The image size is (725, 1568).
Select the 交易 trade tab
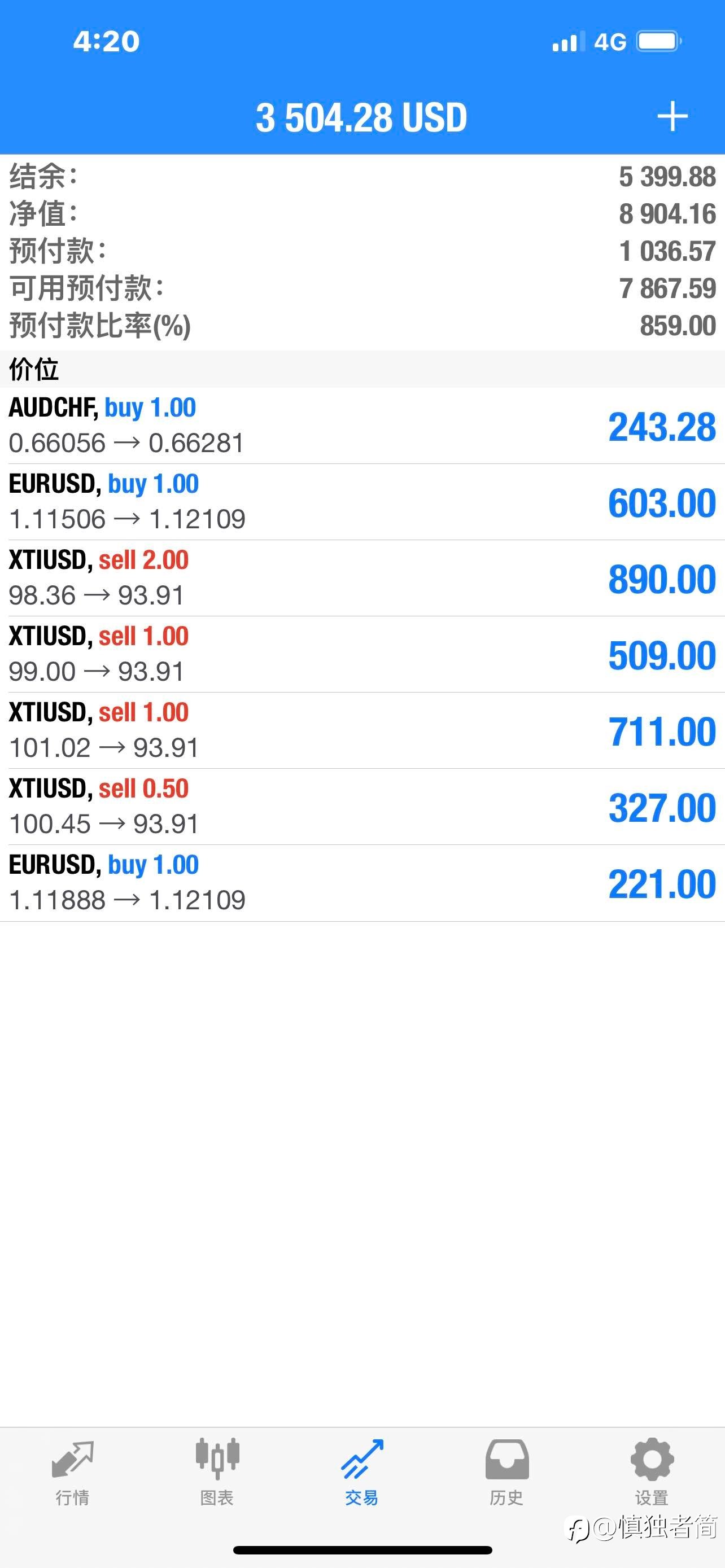[x=362, y=1473]
